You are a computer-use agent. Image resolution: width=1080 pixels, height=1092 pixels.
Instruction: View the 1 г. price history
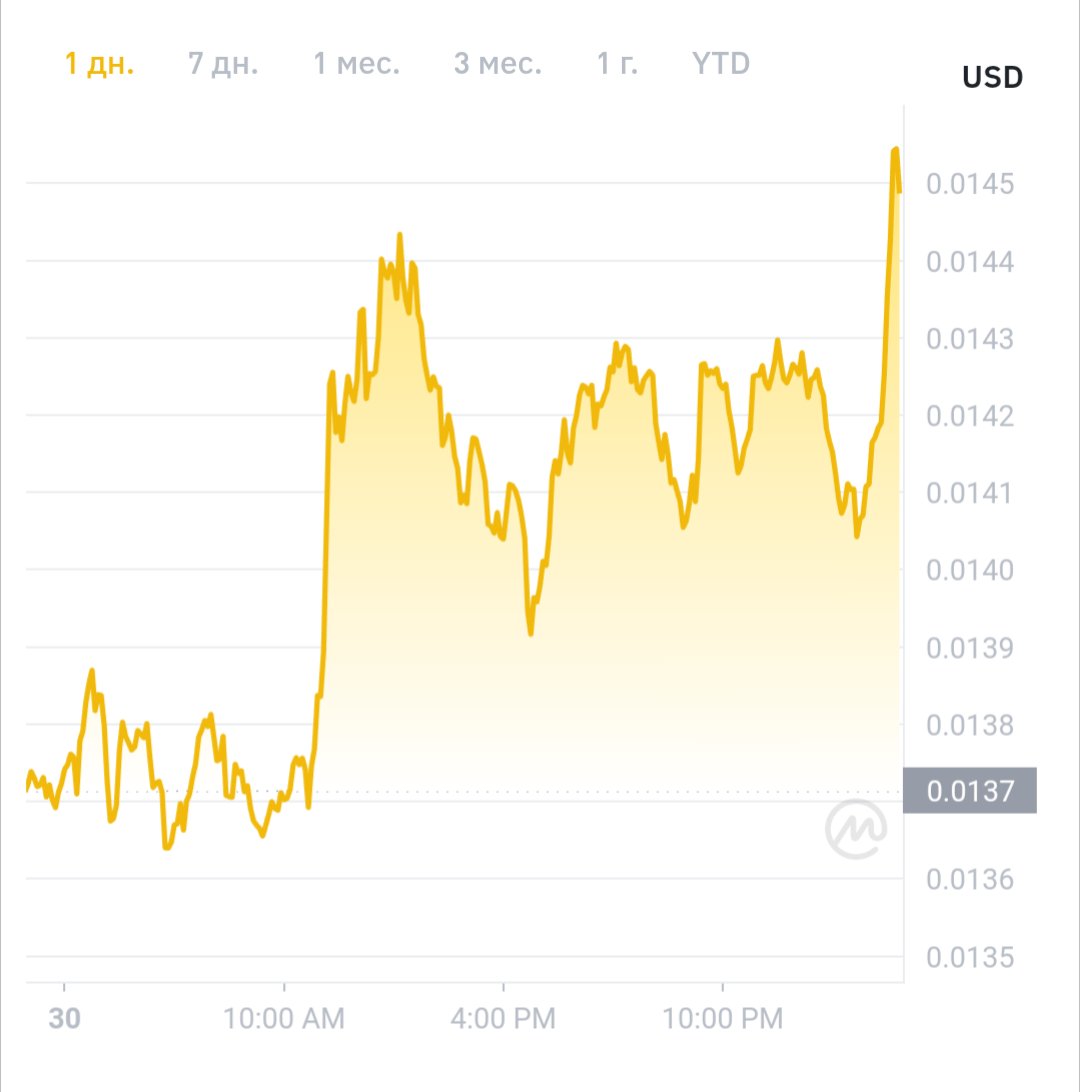point(617,65)
